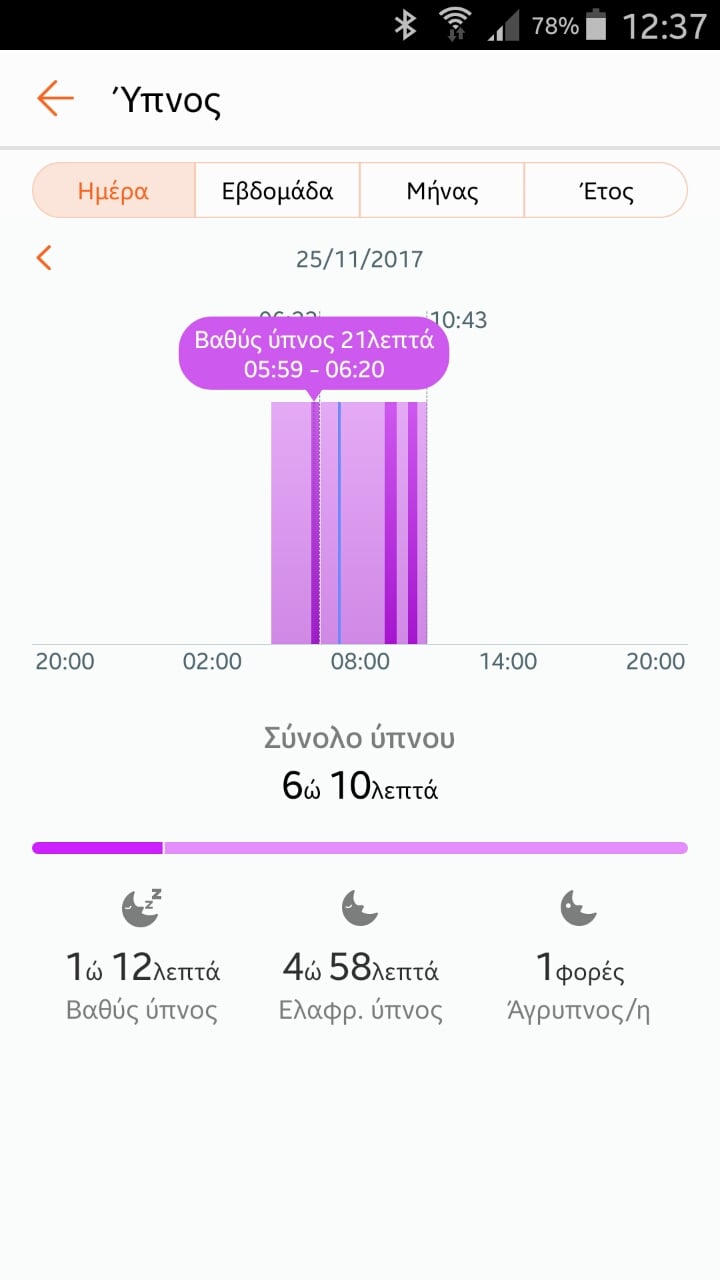This screenshot has height=1280, width=720.
Task: Go back from the Ύπνος screen
Action: 55,99
